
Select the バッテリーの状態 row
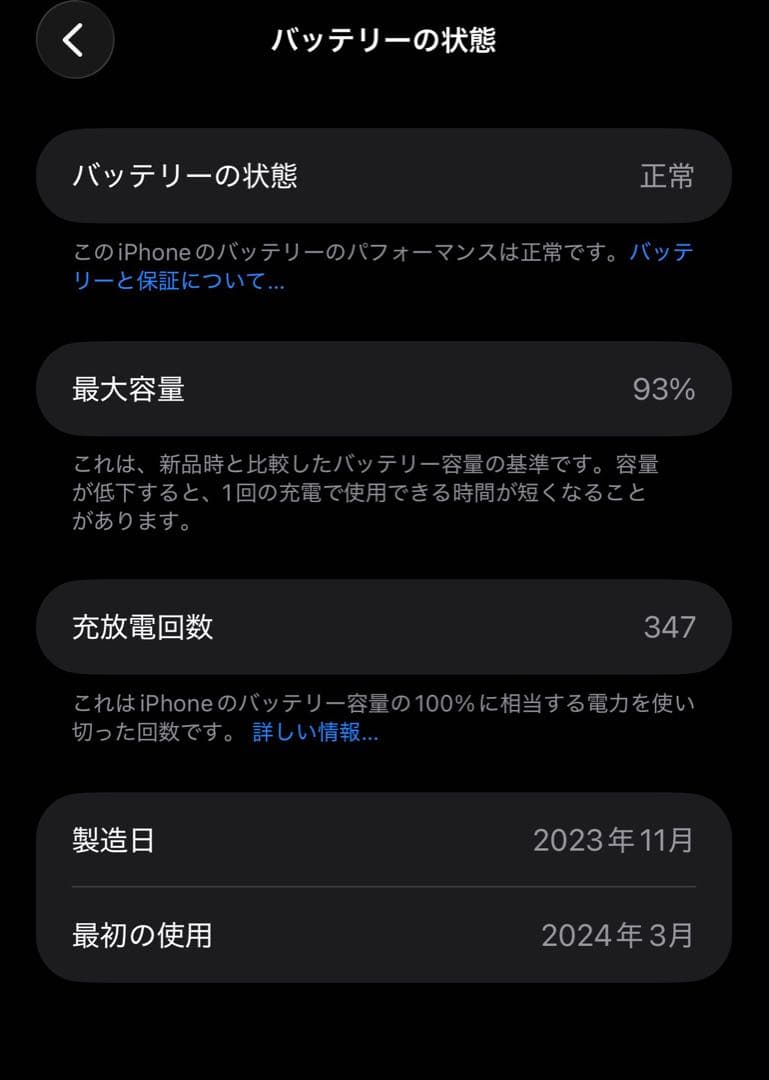[x=384, y=176]
